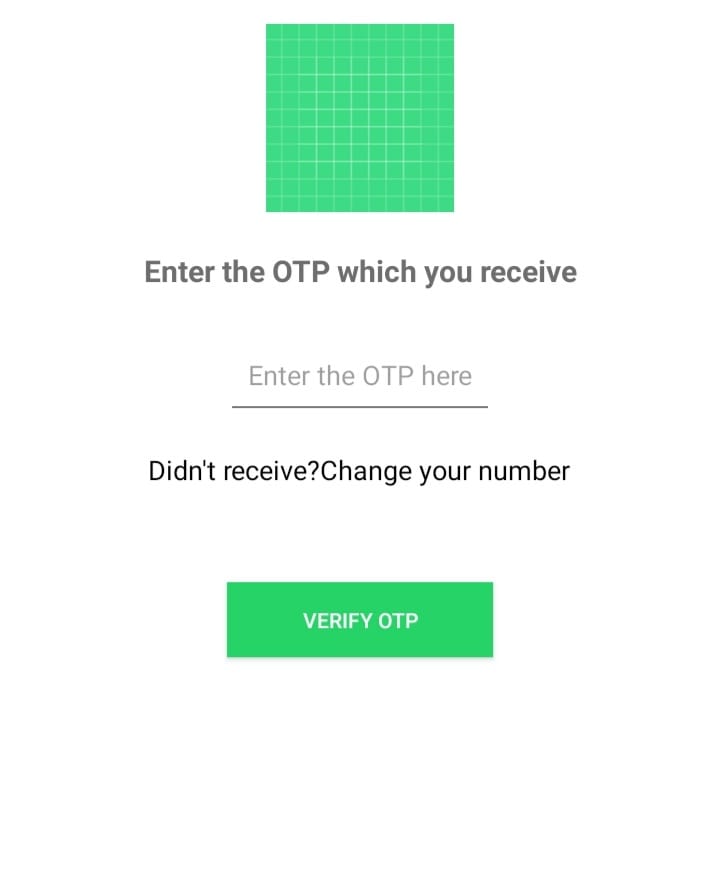Click 'Didn't receive?Change your number' text
The width and height of the screenshot is (720, 888).
pyautogui.click(x=358, y=470)
